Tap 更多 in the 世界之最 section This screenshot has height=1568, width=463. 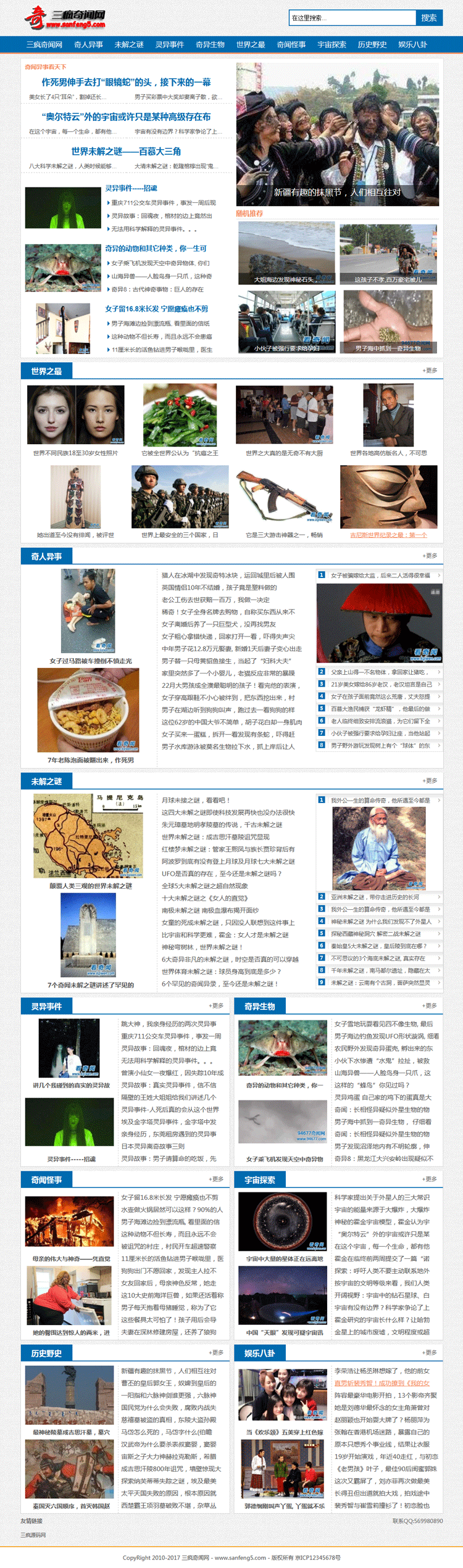[430, 371]
